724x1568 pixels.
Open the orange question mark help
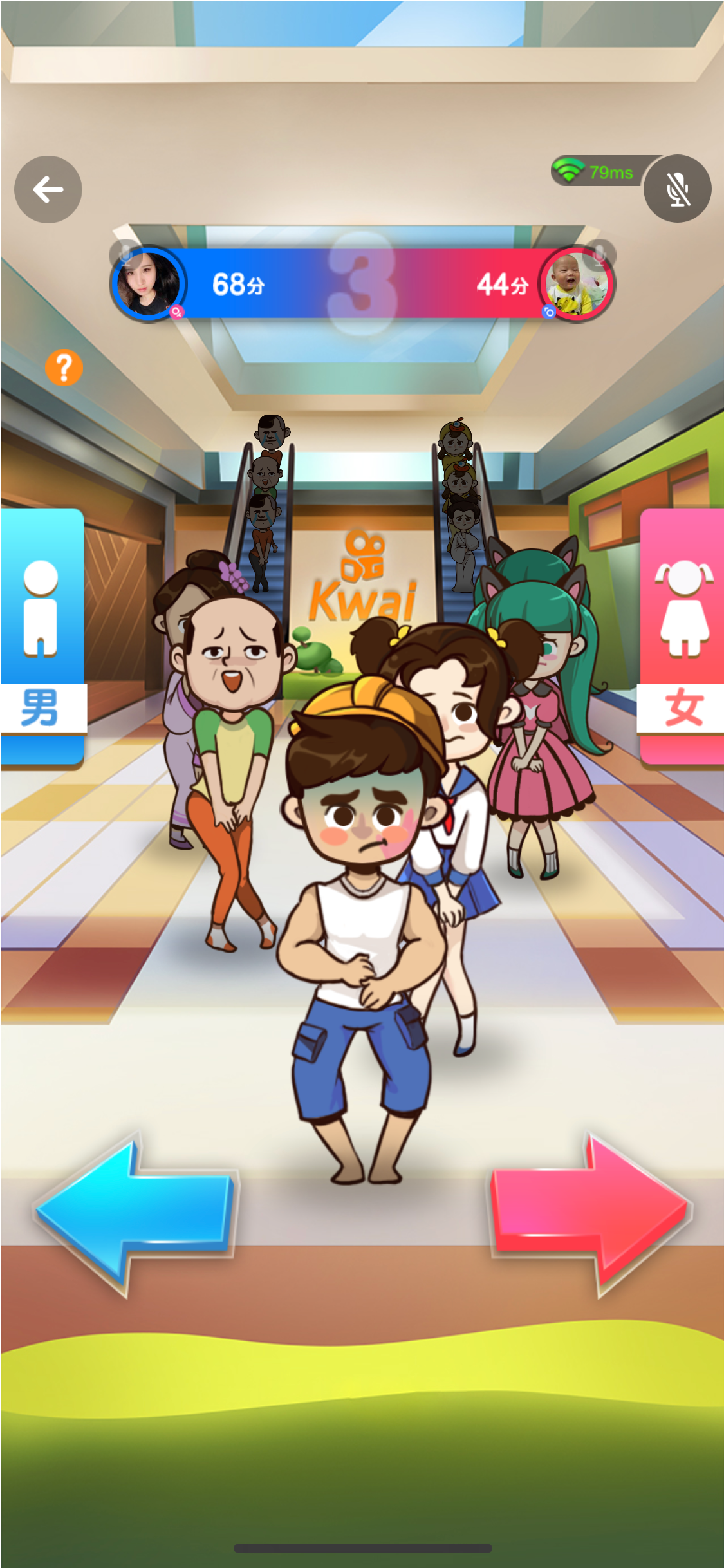[x=64, y=368]
